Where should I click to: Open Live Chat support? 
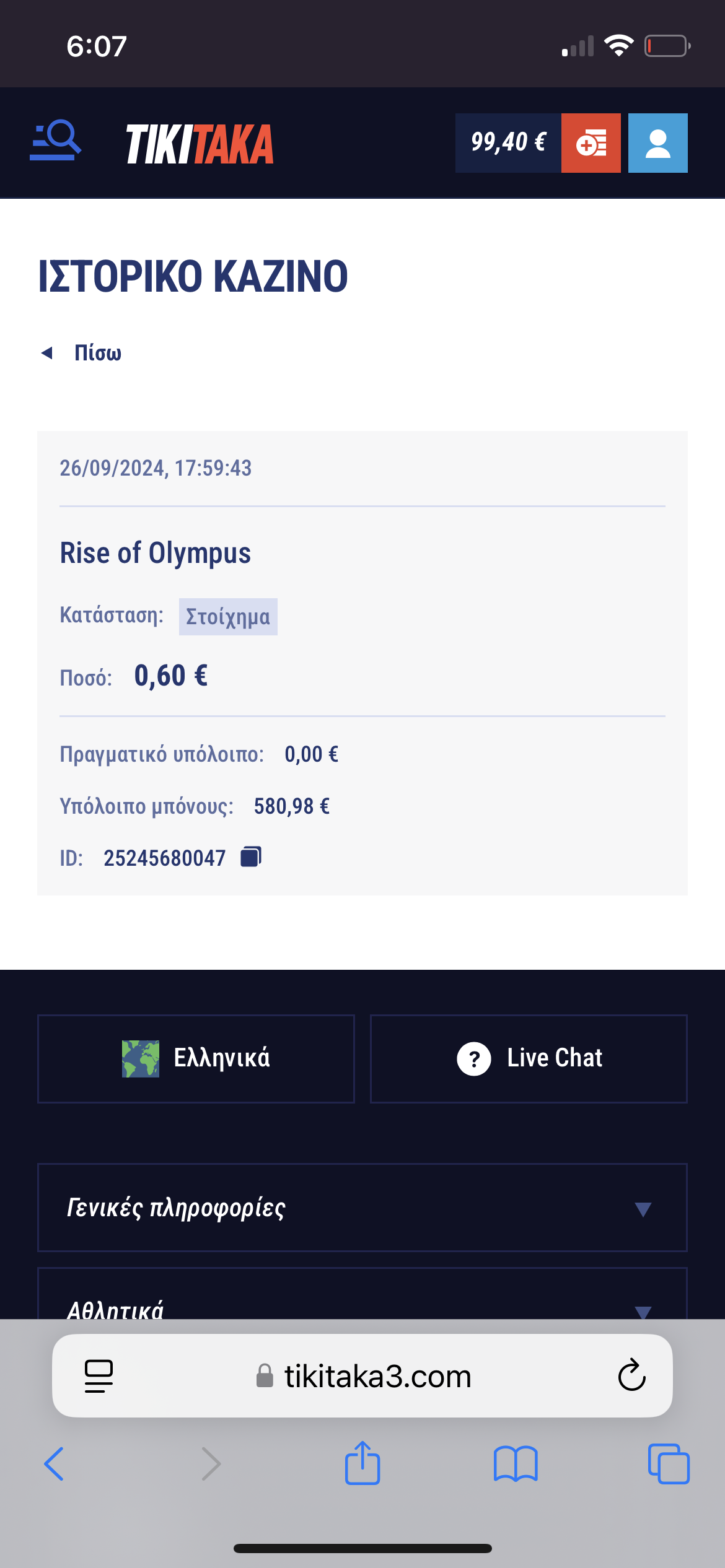point(529,1058)
